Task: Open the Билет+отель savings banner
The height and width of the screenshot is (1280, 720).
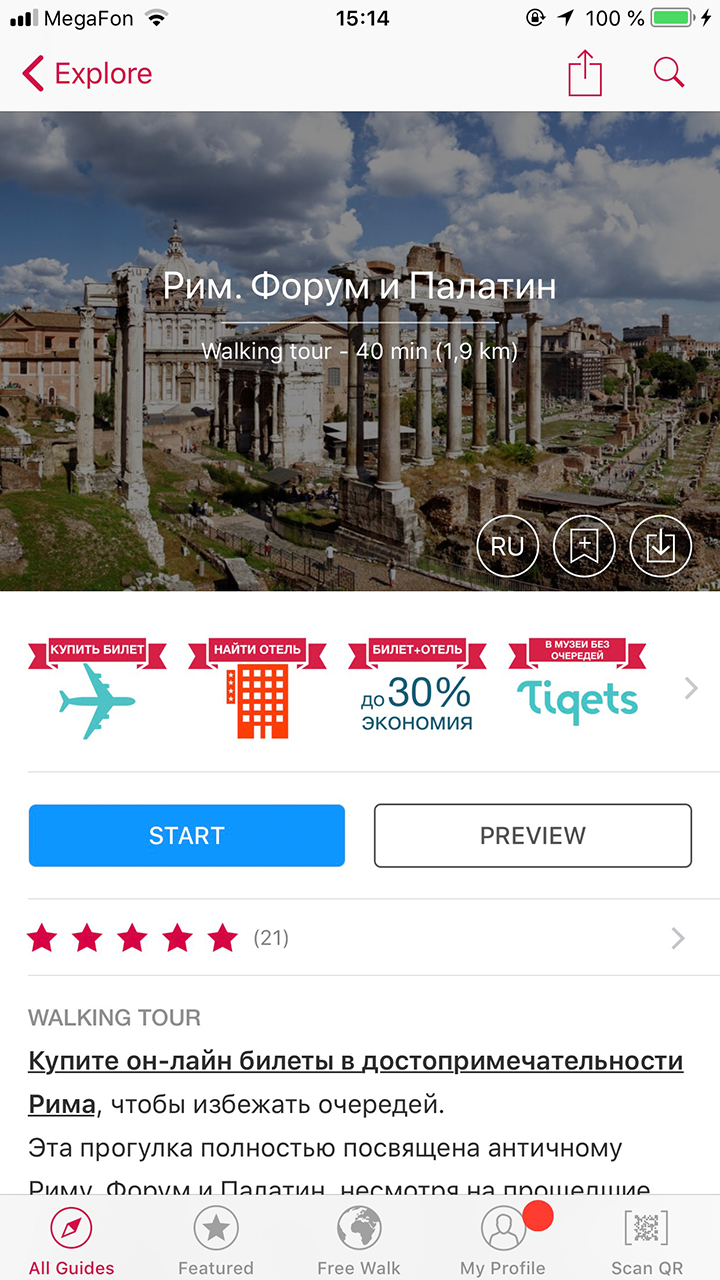Action: [x=417, y=689]
